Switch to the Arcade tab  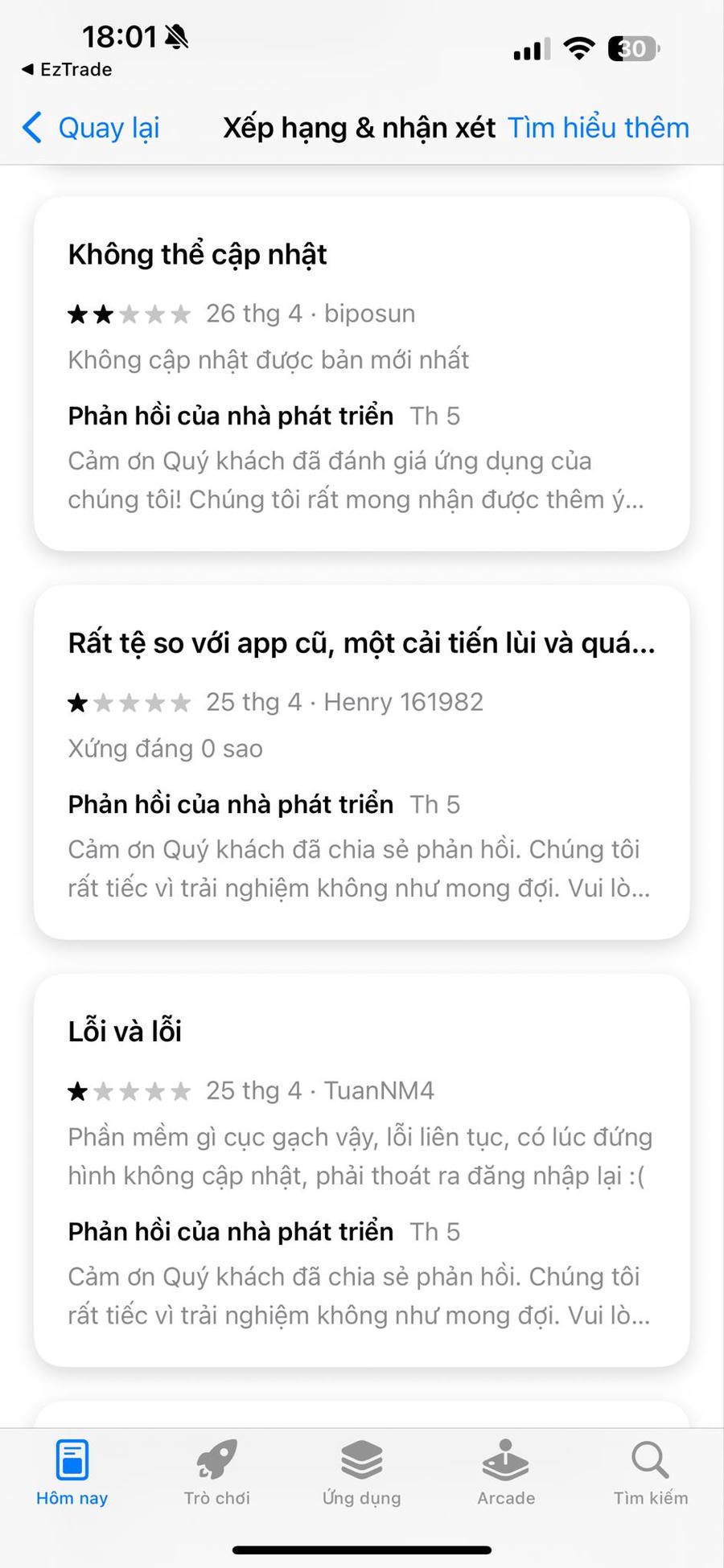pos(506,1472)
